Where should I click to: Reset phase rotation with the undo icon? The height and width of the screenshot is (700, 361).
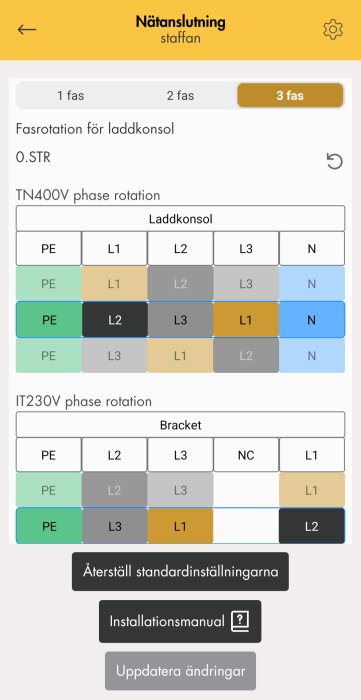click(334, 161)
